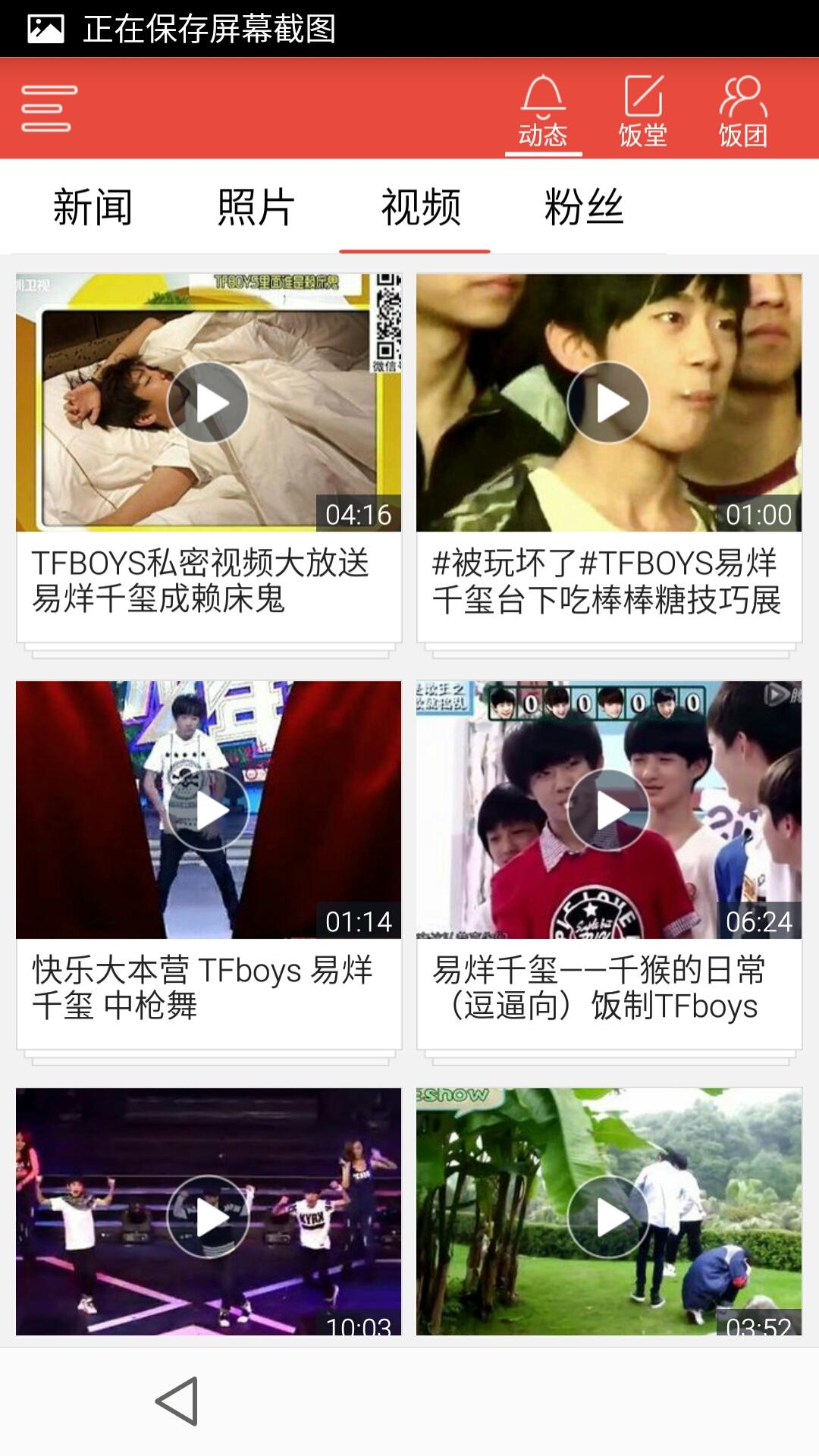Open the 粉丝 tab
Screen dimensions: 819x1456
[x=584, y=207]
